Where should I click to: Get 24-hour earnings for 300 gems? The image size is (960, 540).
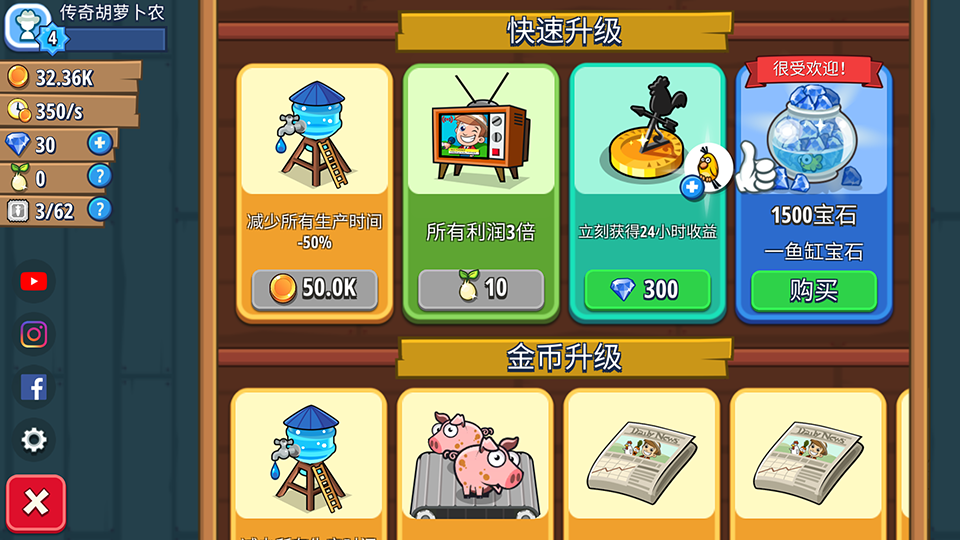[646, 290]
